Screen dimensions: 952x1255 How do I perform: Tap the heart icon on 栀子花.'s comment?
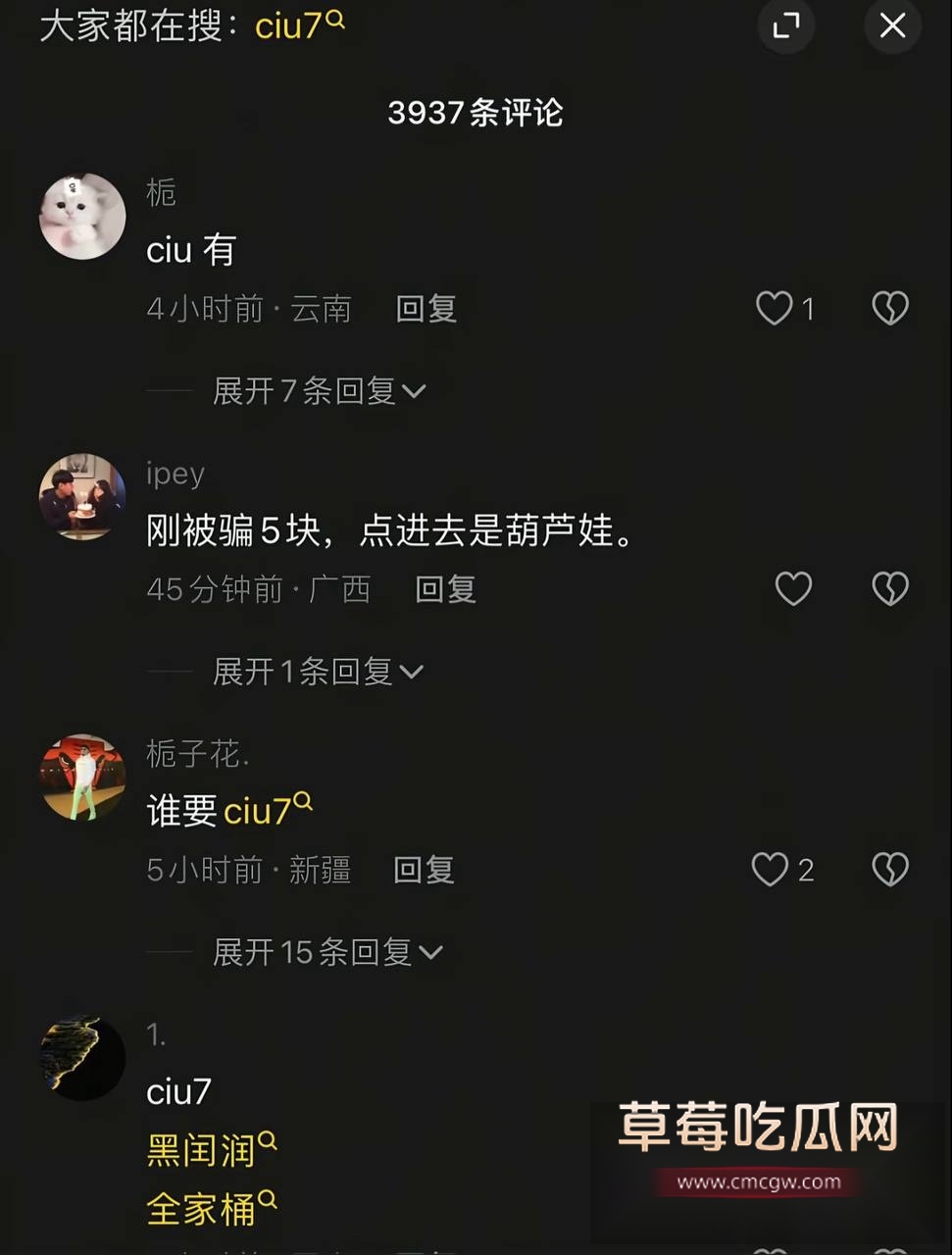coord(768,869)
